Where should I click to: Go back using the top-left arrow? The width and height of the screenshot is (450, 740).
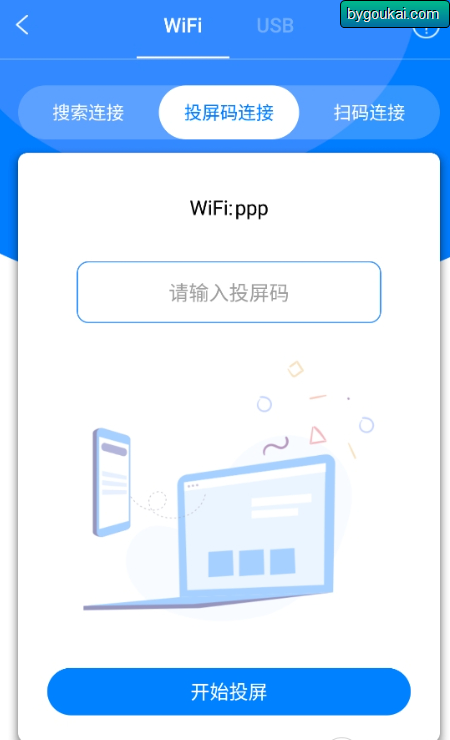pos(22,25)
